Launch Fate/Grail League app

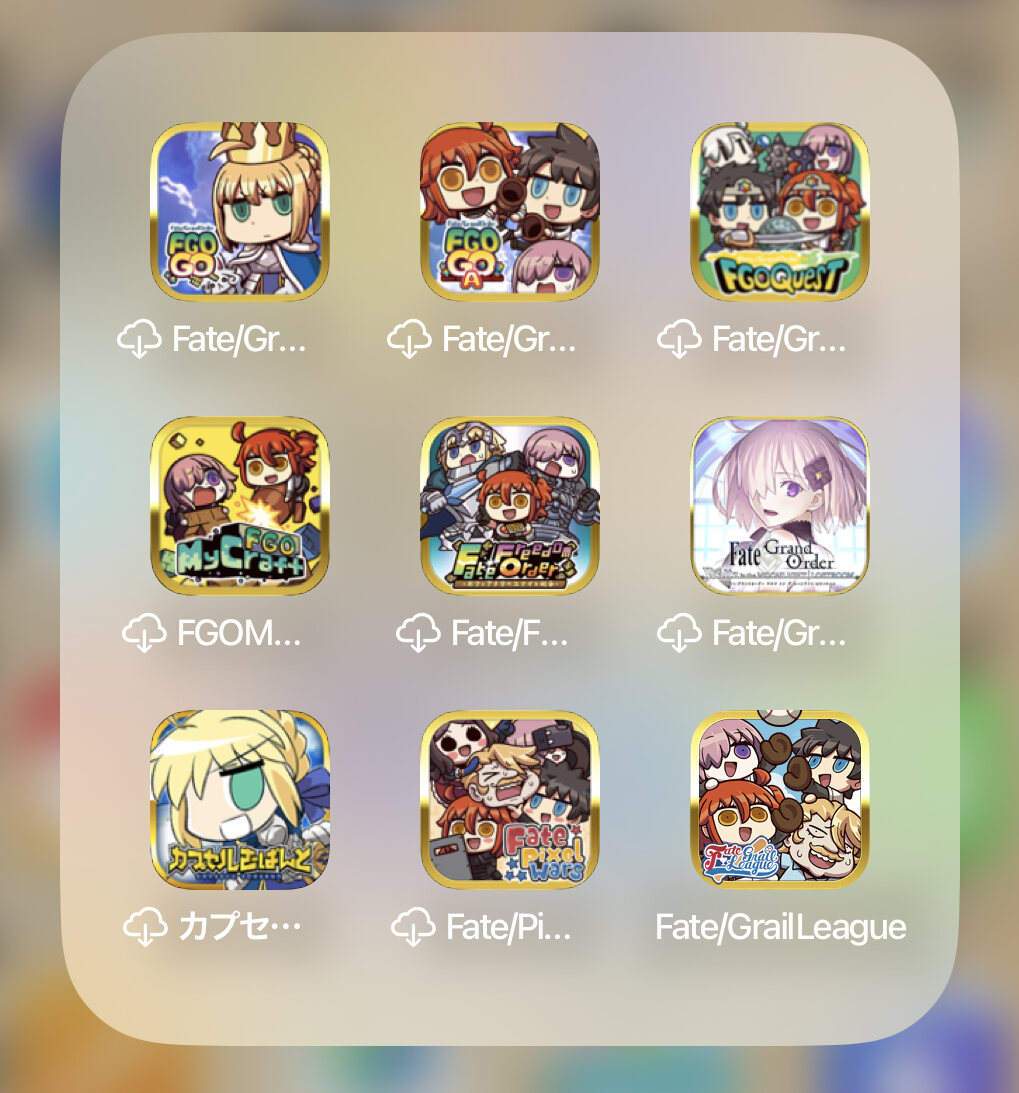779,800
